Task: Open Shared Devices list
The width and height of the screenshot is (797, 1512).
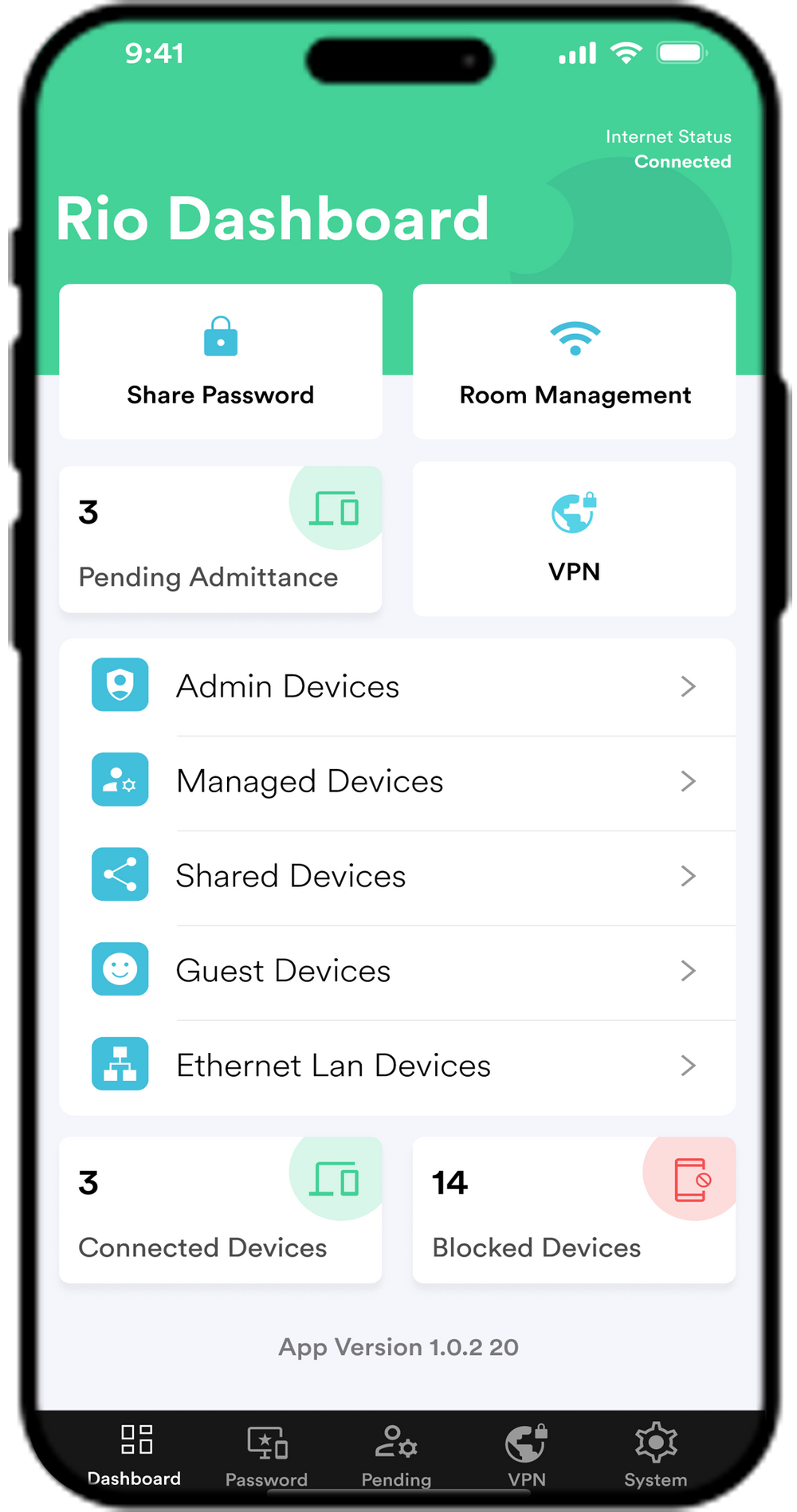Action: coord(397,876)
